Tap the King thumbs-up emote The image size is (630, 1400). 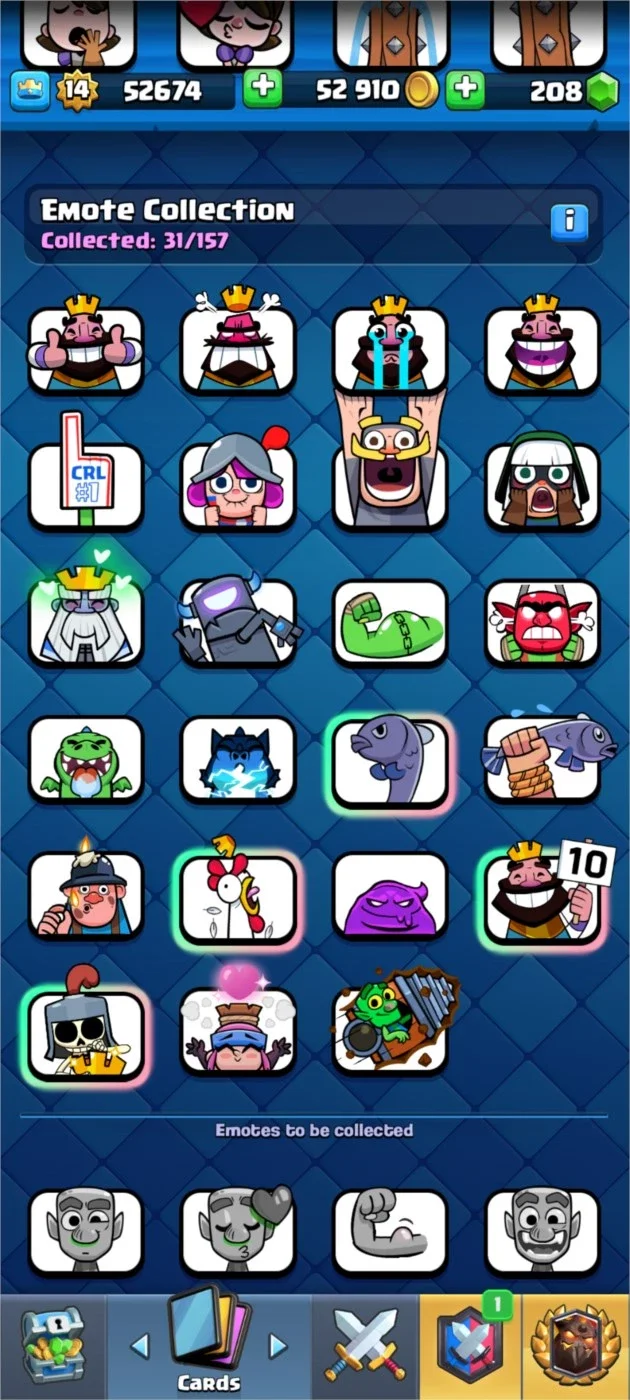(x=86, y=343)
